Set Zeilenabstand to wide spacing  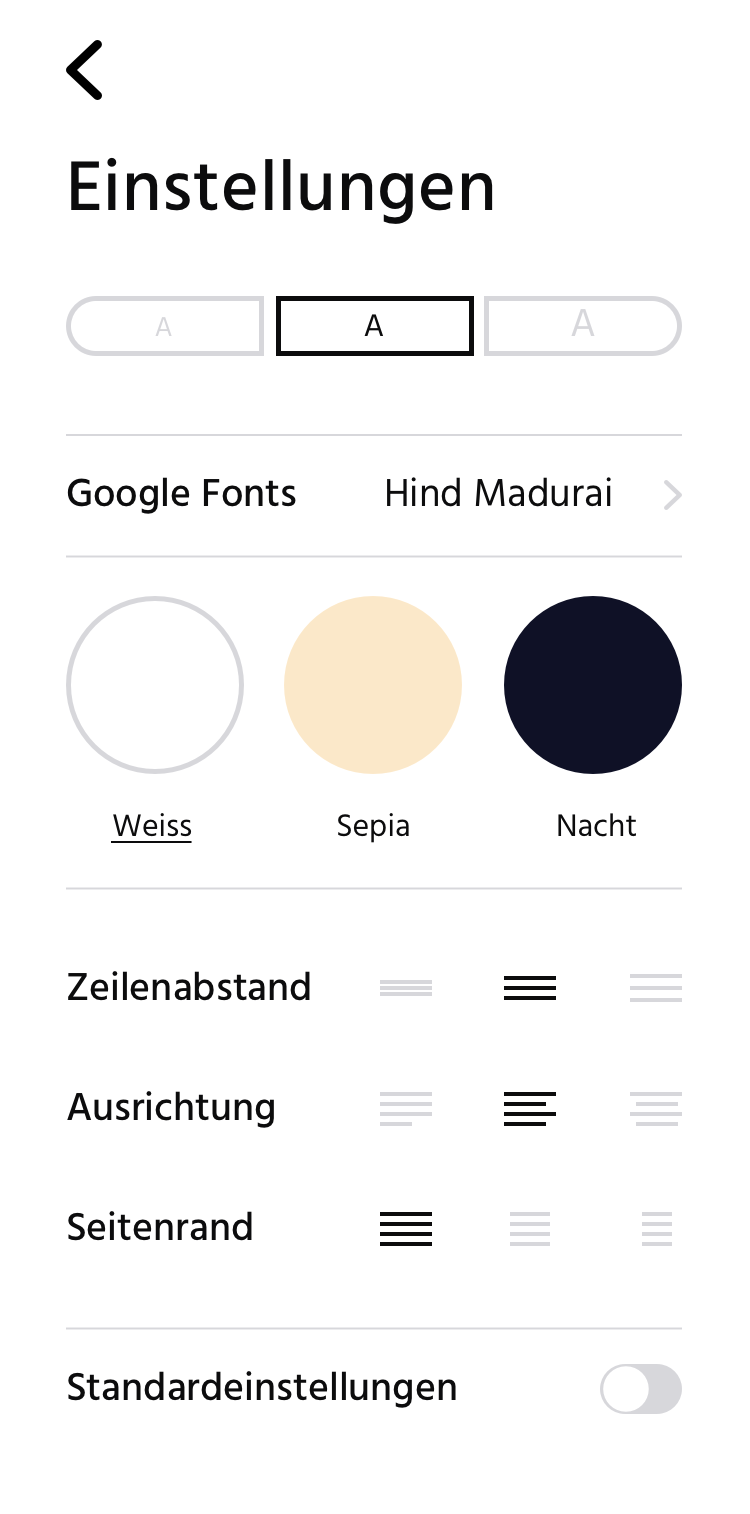656,988
